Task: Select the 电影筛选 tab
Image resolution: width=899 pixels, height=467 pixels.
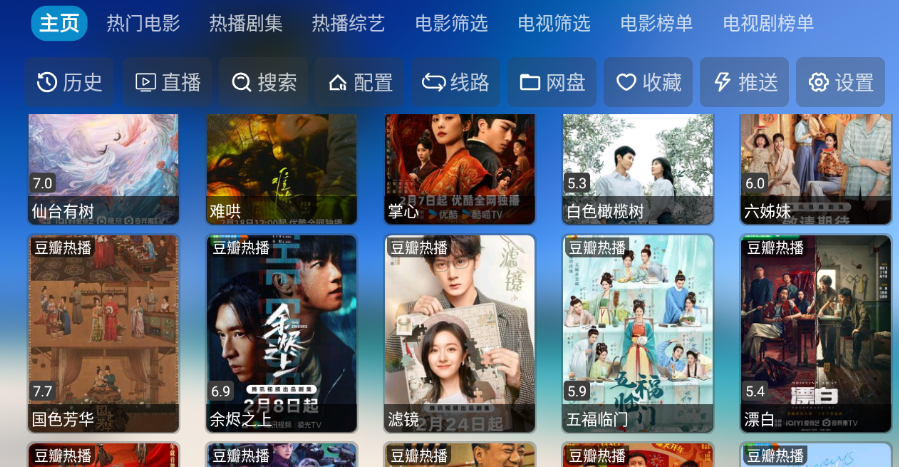Action: 451,23
